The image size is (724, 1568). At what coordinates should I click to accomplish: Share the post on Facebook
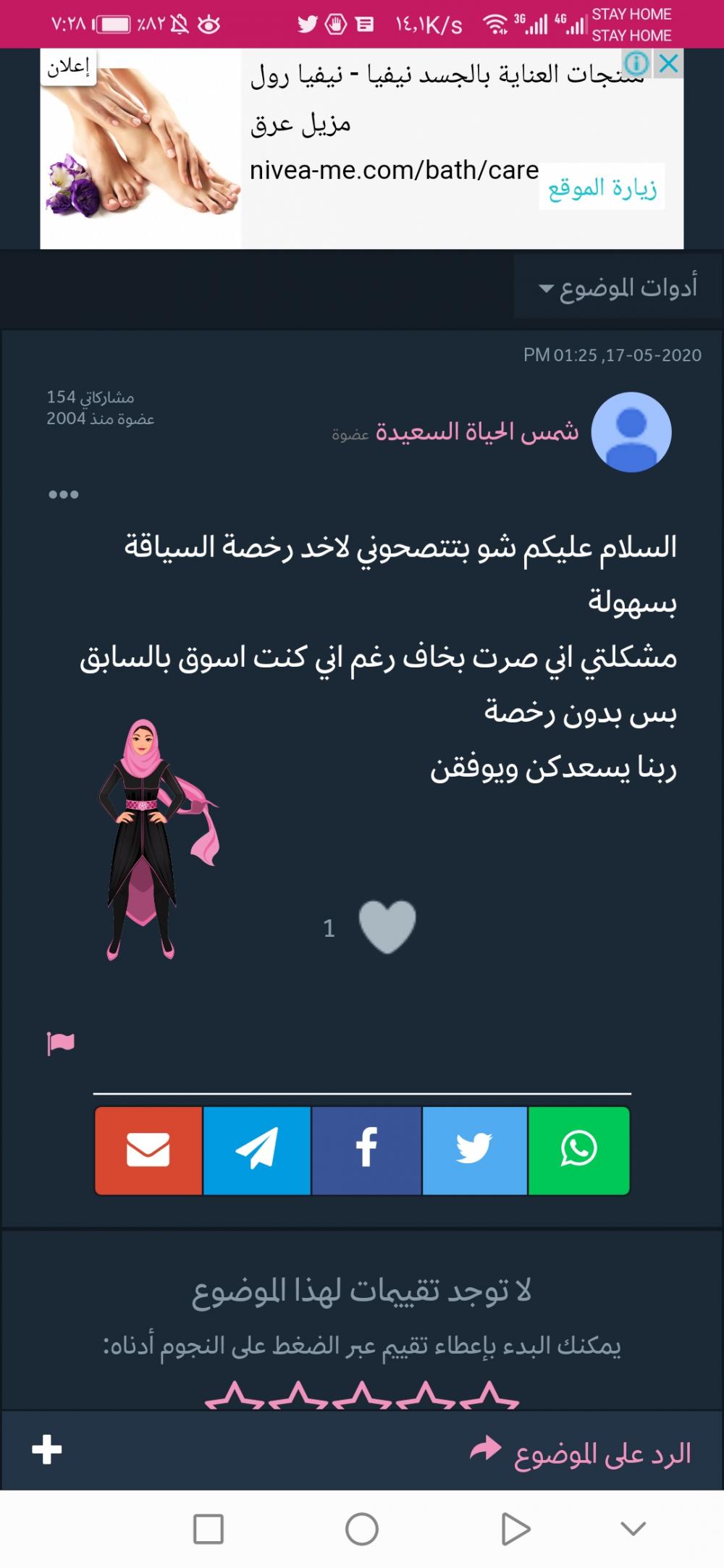[366, 1150]
